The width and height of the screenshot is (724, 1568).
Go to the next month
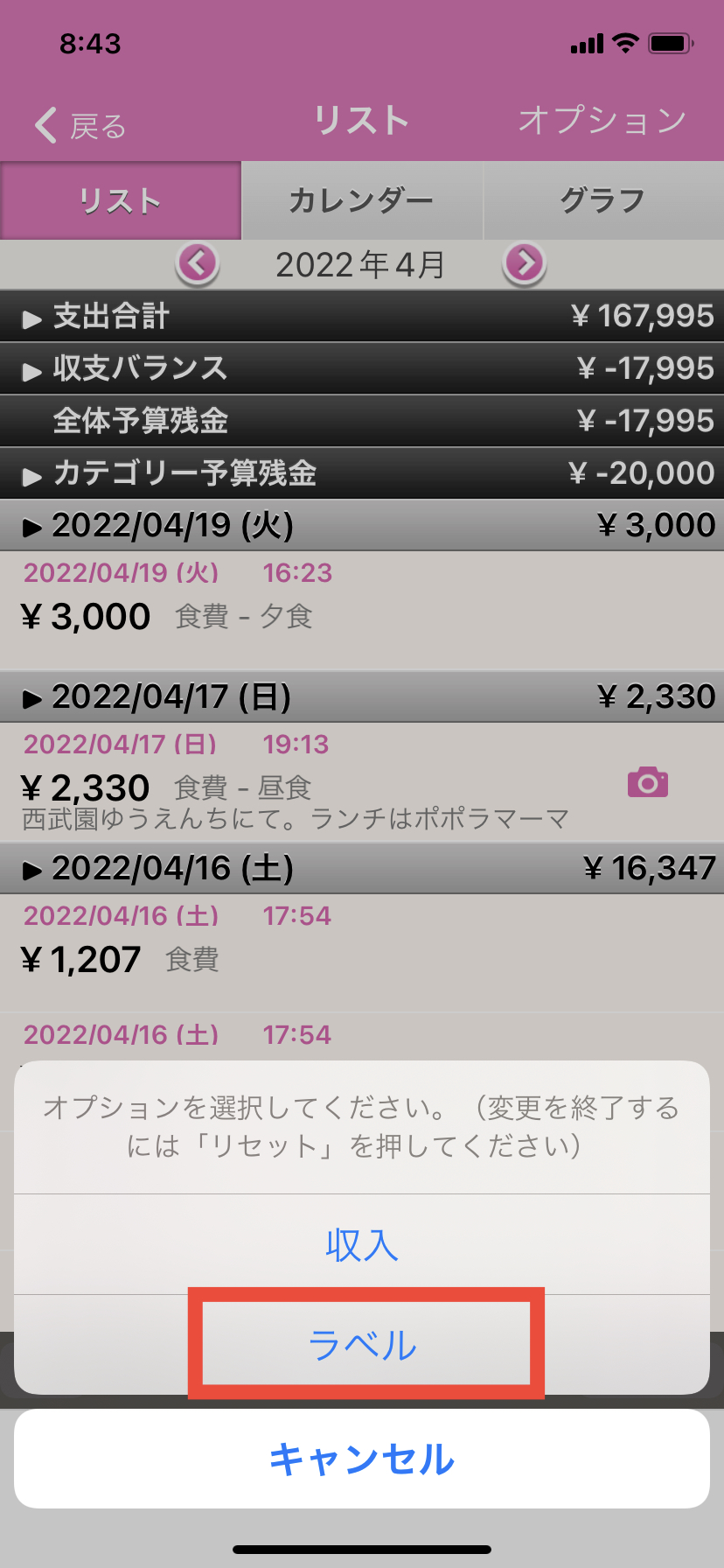pos(524,262)
